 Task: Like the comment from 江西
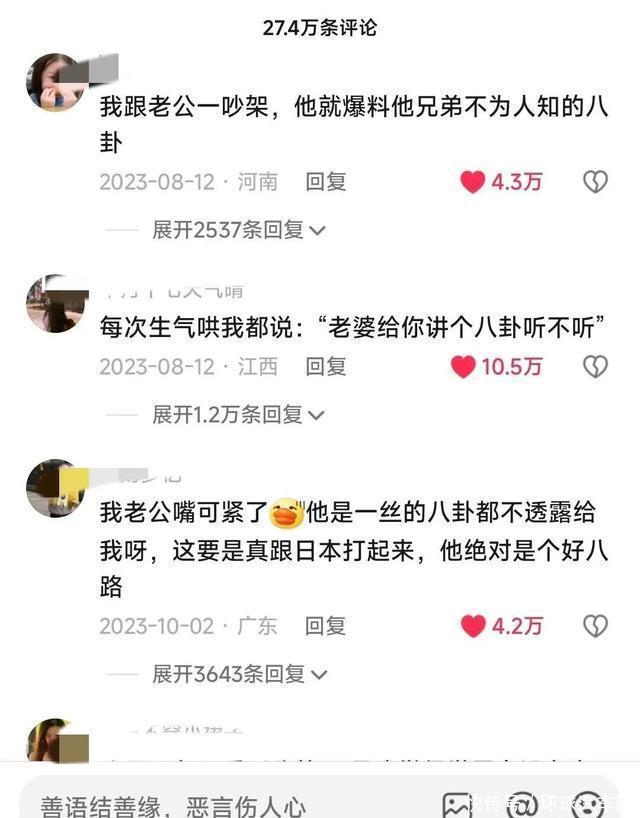click(x=463, y=367)
